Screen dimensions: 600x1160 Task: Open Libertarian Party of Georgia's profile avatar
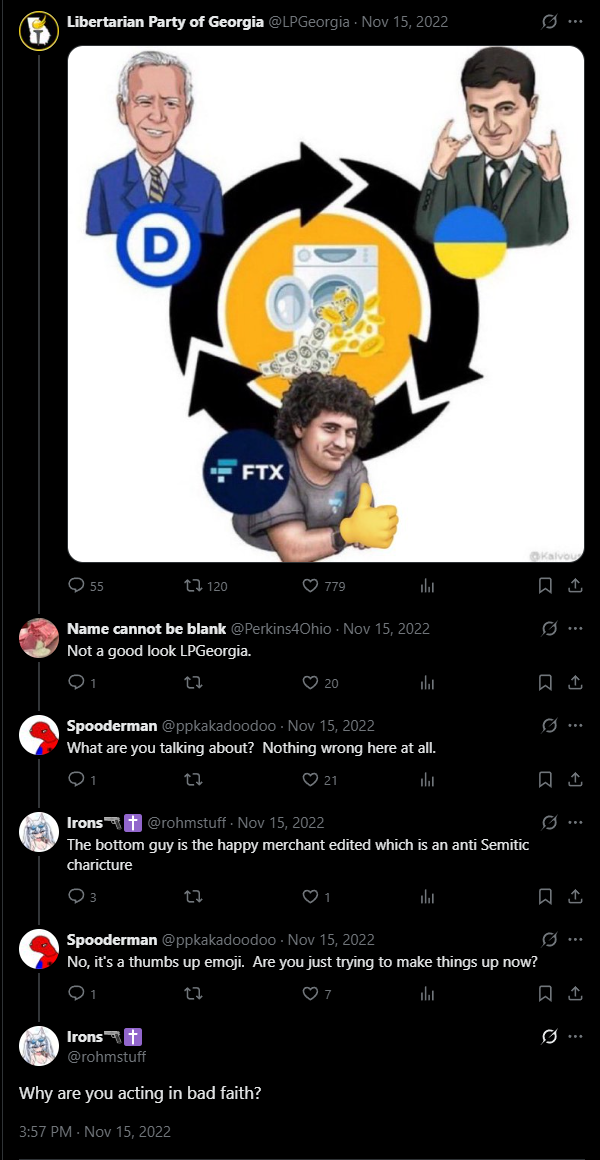(x=38, y=31)
